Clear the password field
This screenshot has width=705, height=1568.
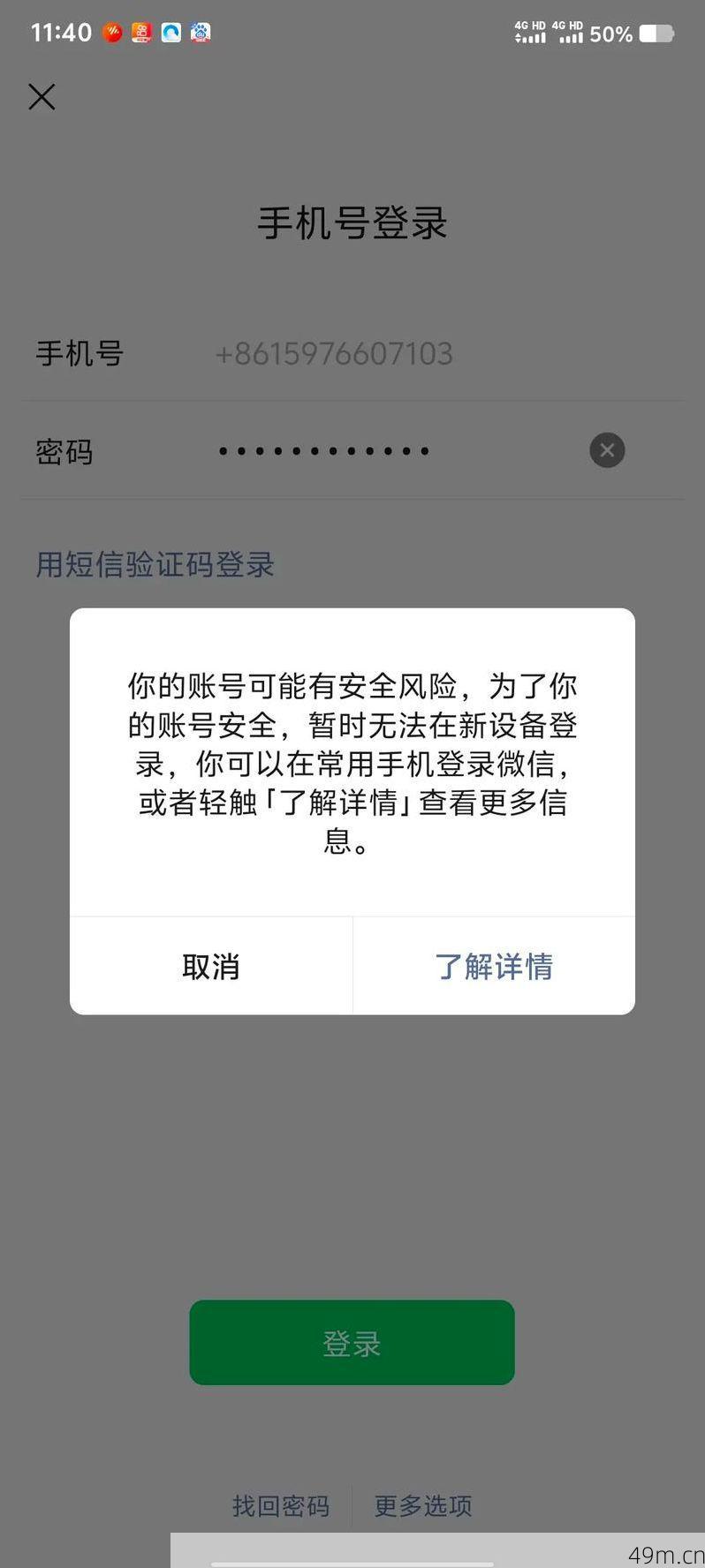pos(607,450)
